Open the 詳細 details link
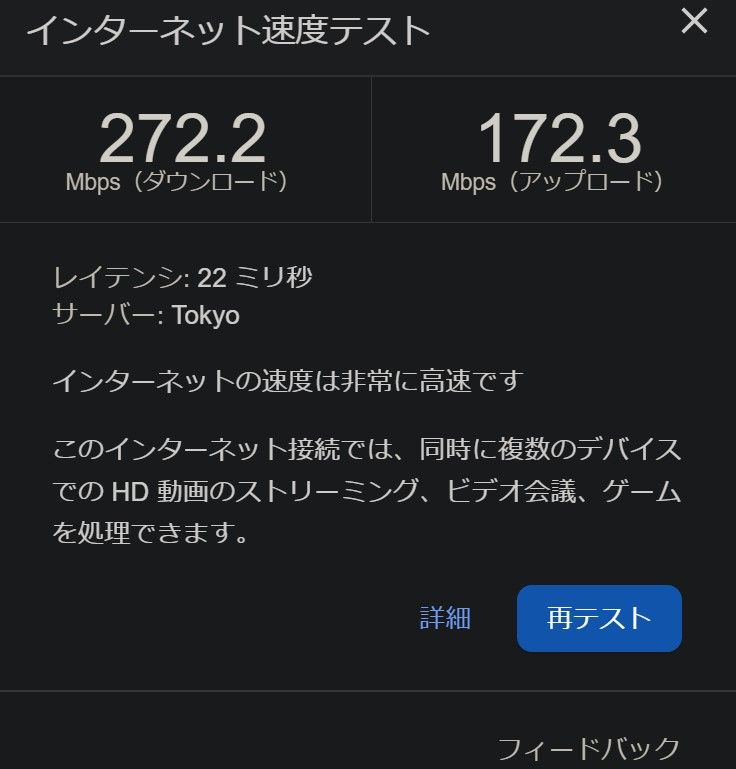736x769 pixels. pos(445,618)
